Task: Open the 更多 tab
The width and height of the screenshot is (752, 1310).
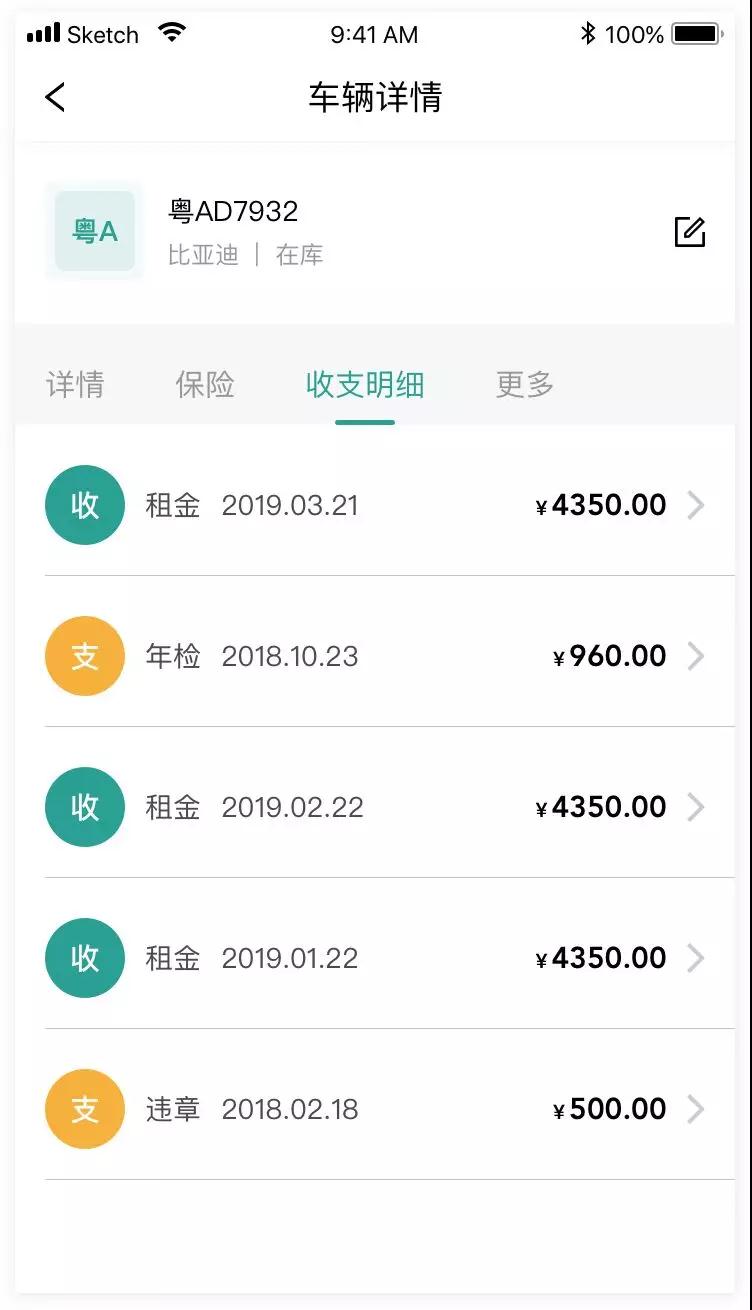Action: [x=525, y=385]
